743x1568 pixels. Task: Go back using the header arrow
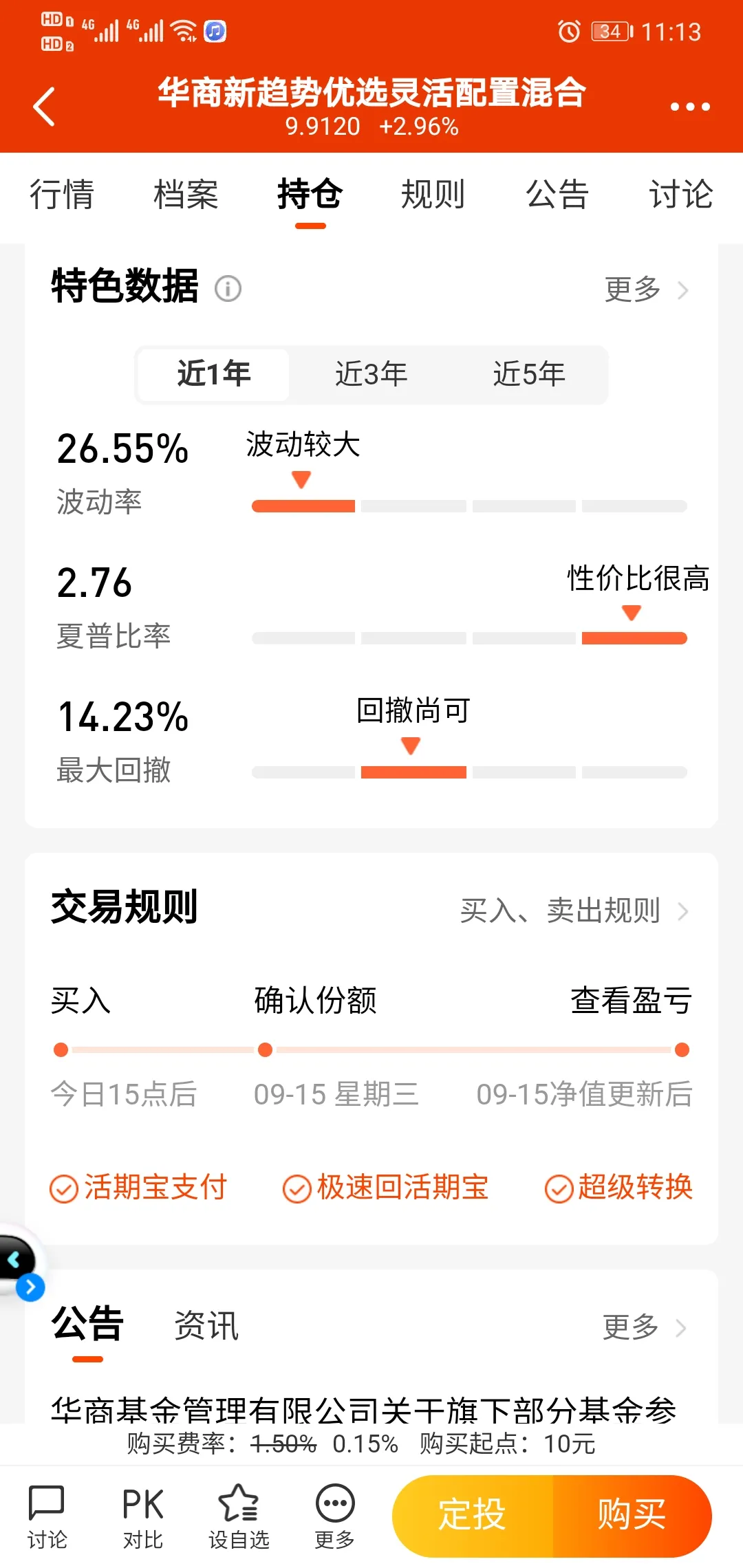coord(45,107)
